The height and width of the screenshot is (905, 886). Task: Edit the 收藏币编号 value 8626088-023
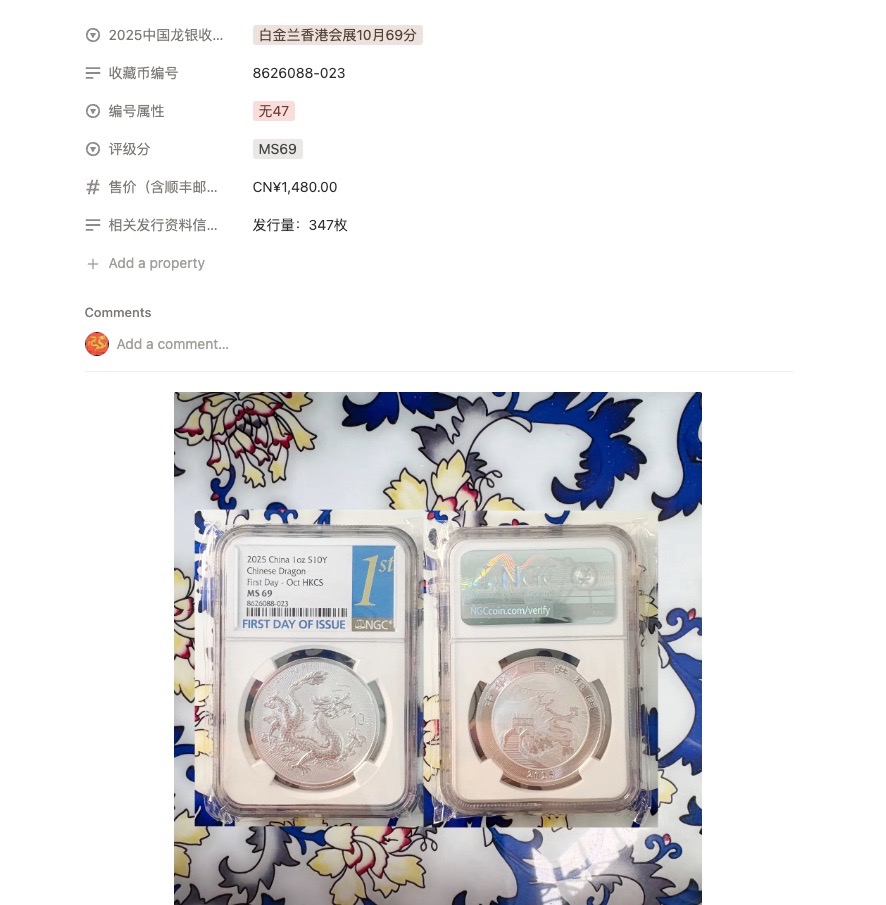pyautogui.click(x=299, y=73)
